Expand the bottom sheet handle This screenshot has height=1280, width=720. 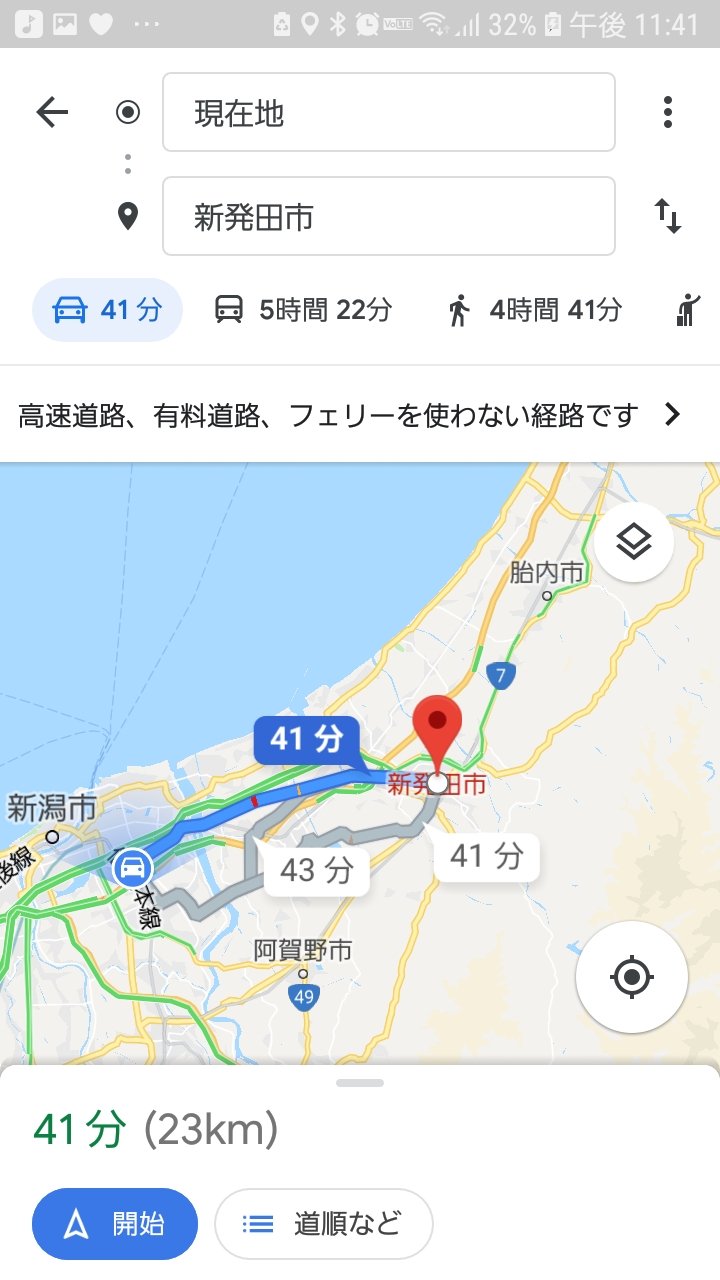(x=360, y=1083)
